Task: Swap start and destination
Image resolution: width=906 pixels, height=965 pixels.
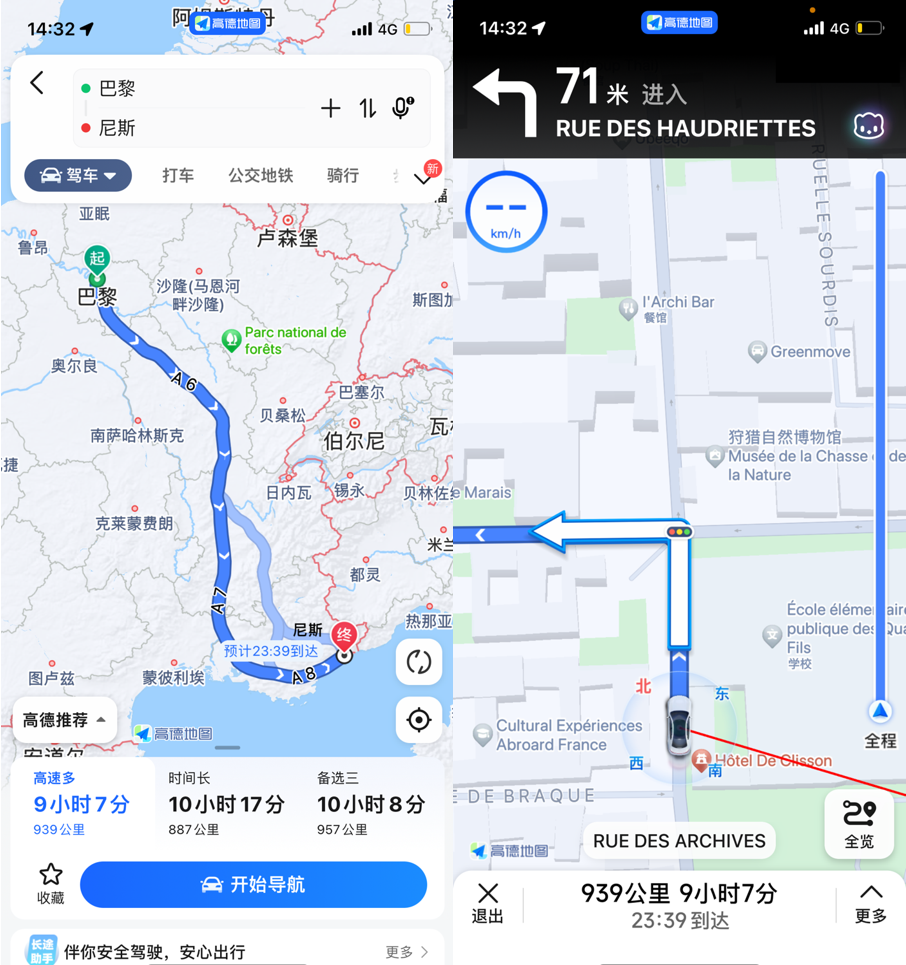Action: click(367, 108)
